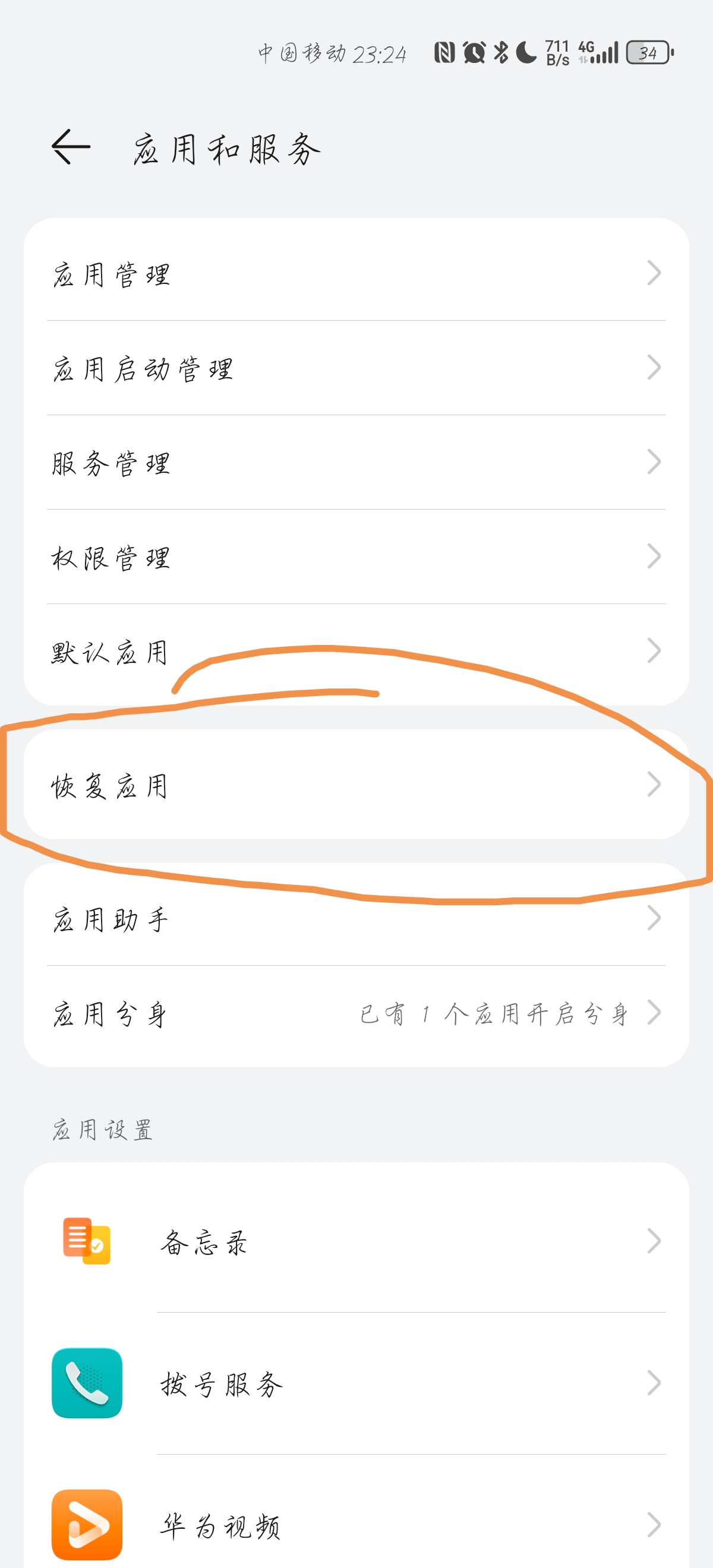The width and height of the screenshot is (713, 1568).
Task: Open 应用助手
Action: [356, 918]
